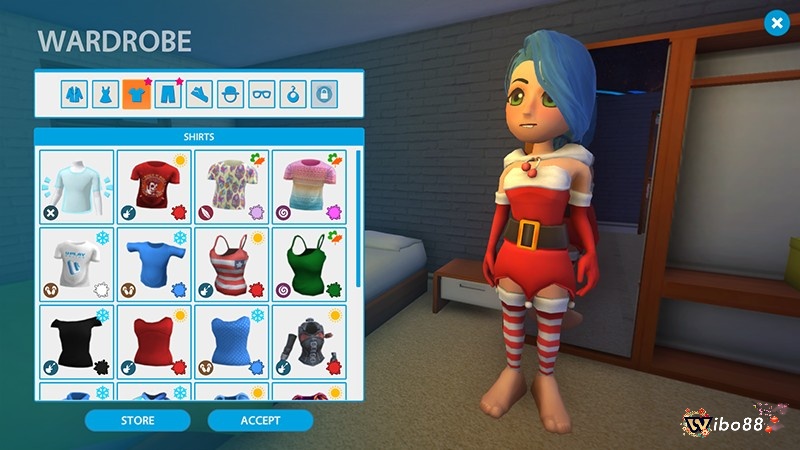The image size is (800, 450).
Task: Accept the current outfit
Action: [260, 421]
